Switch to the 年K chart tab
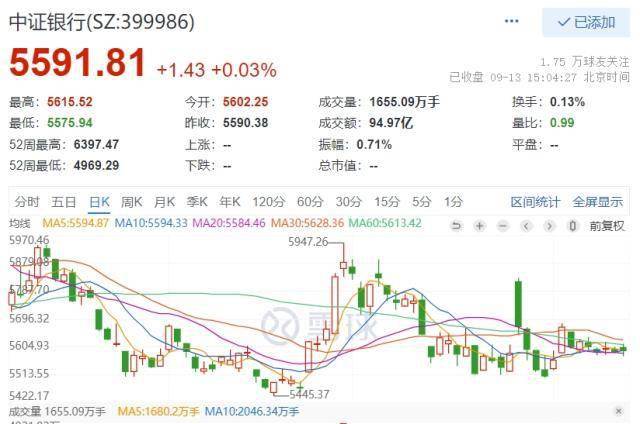 [x=231, y=201]
